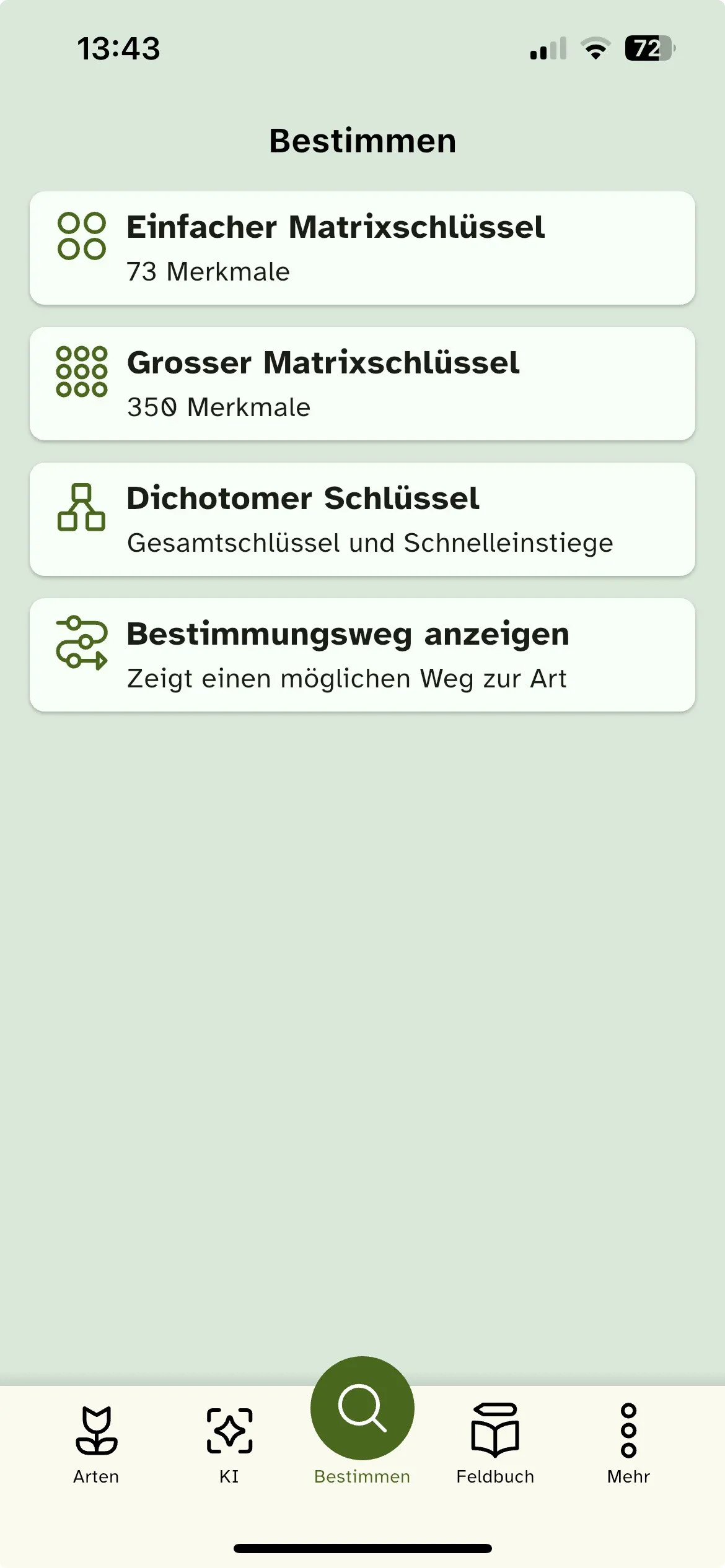
Task: Switch to the Arten tab
Action: tap(96, 1444)
